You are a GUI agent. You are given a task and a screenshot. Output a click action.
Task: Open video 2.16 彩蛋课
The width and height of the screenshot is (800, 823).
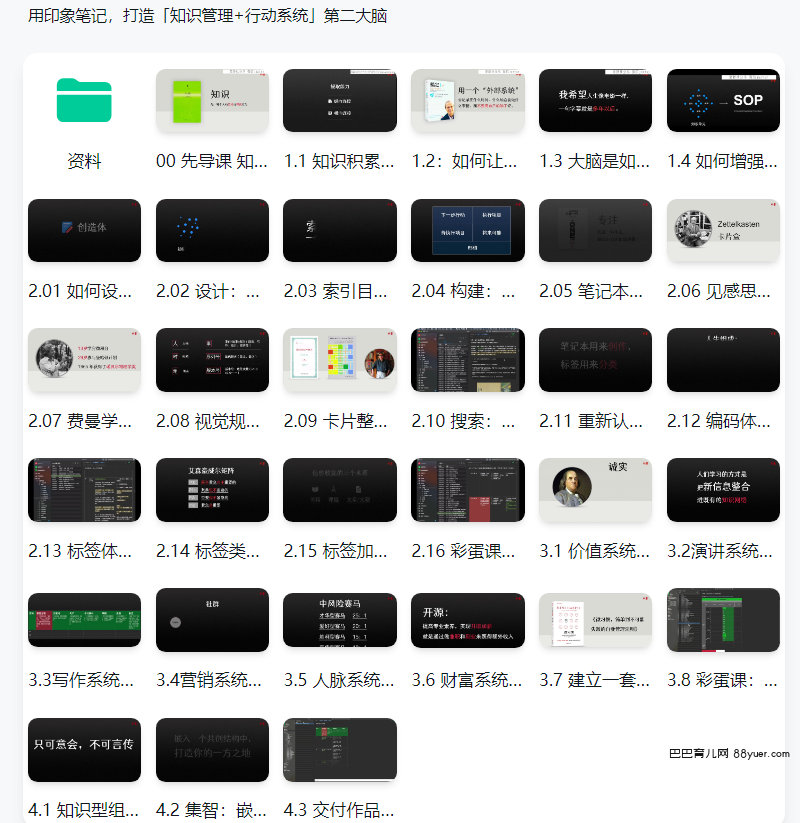click(x=467, y=490)
